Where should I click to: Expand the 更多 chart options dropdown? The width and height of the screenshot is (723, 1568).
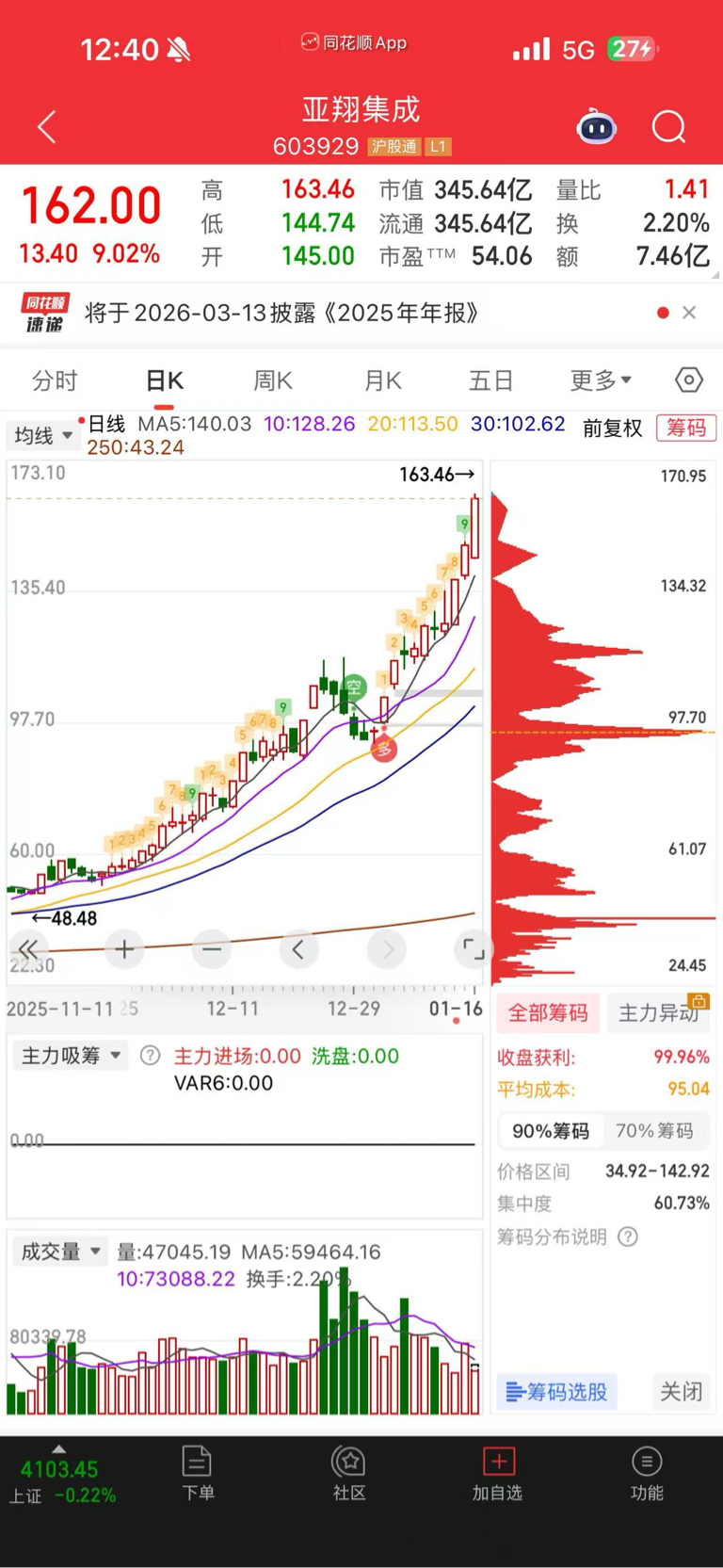[600, 380]
